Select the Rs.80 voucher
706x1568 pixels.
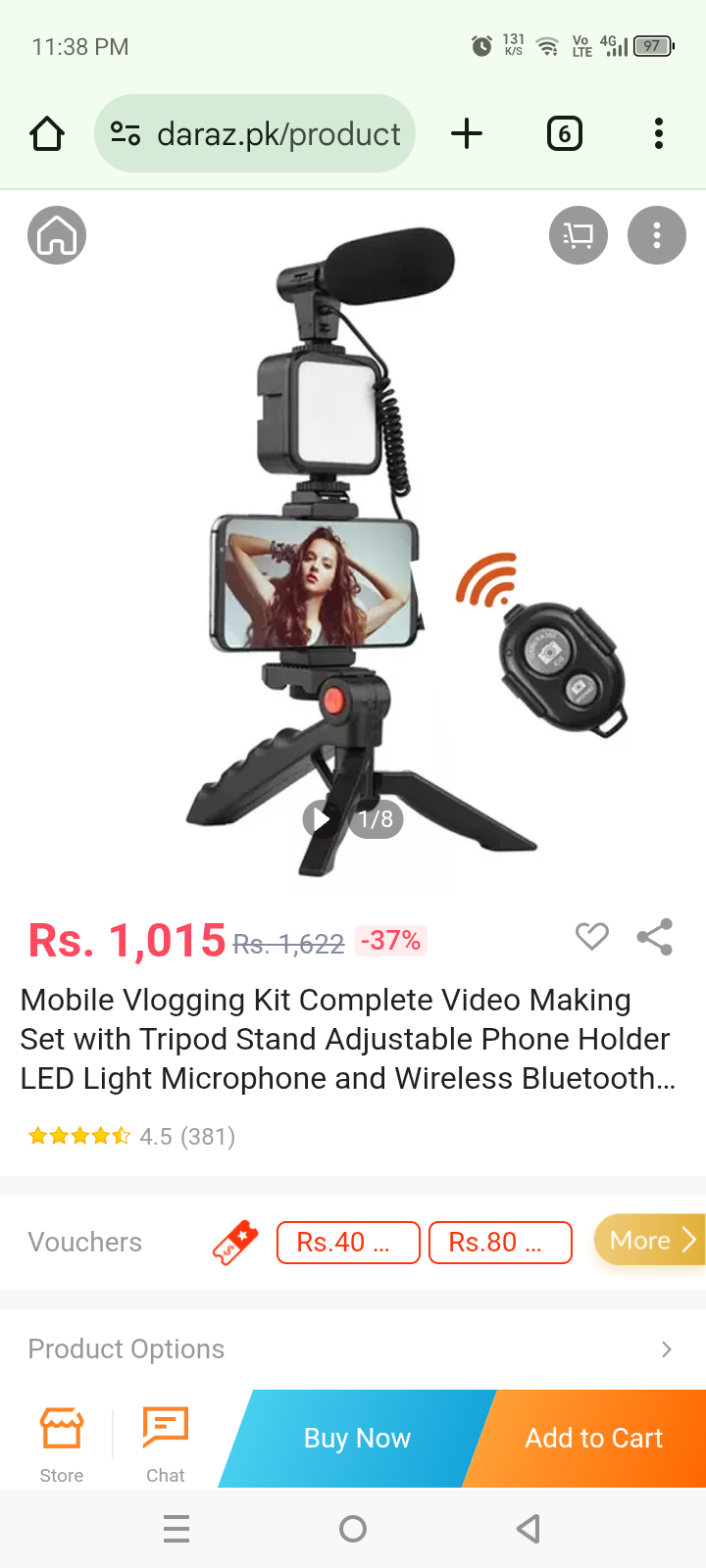pyautogui.click(x=500, y=1242)
